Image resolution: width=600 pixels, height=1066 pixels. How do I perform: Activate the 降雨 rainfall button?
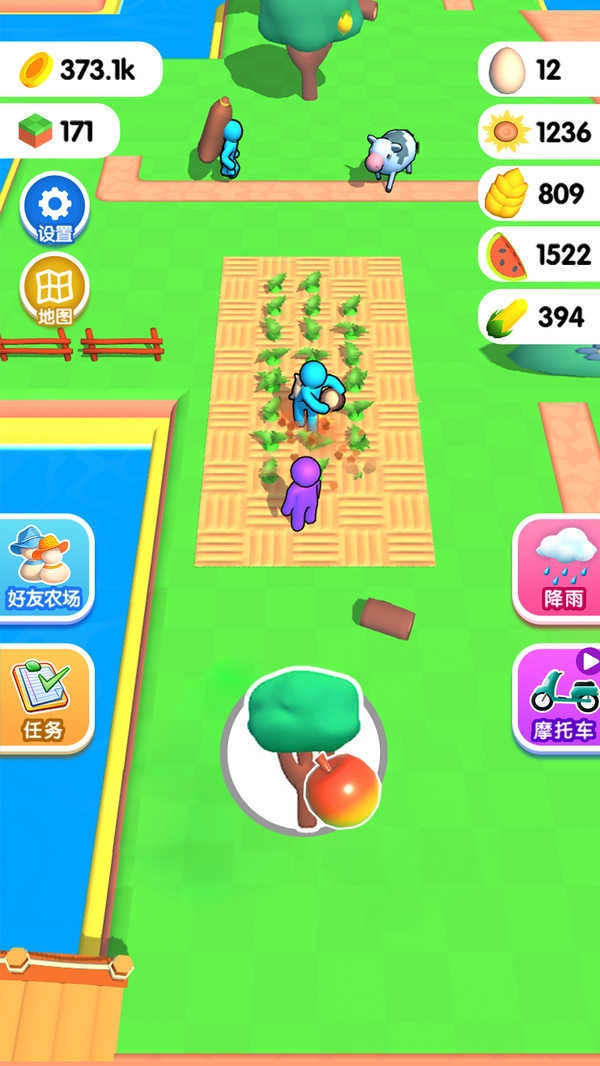558,568
